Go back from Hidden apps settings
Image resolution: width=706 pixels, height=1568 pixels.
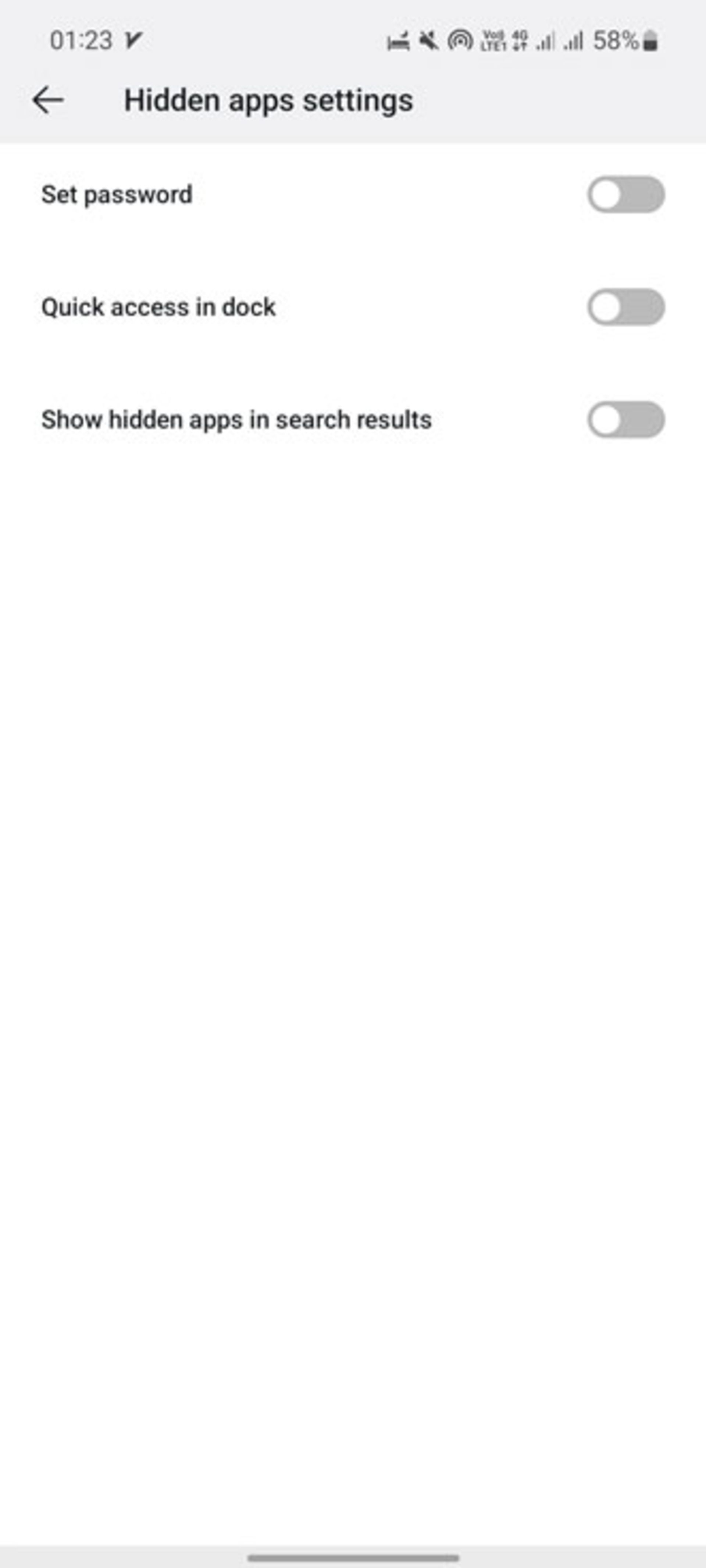(x=48, y=100)
